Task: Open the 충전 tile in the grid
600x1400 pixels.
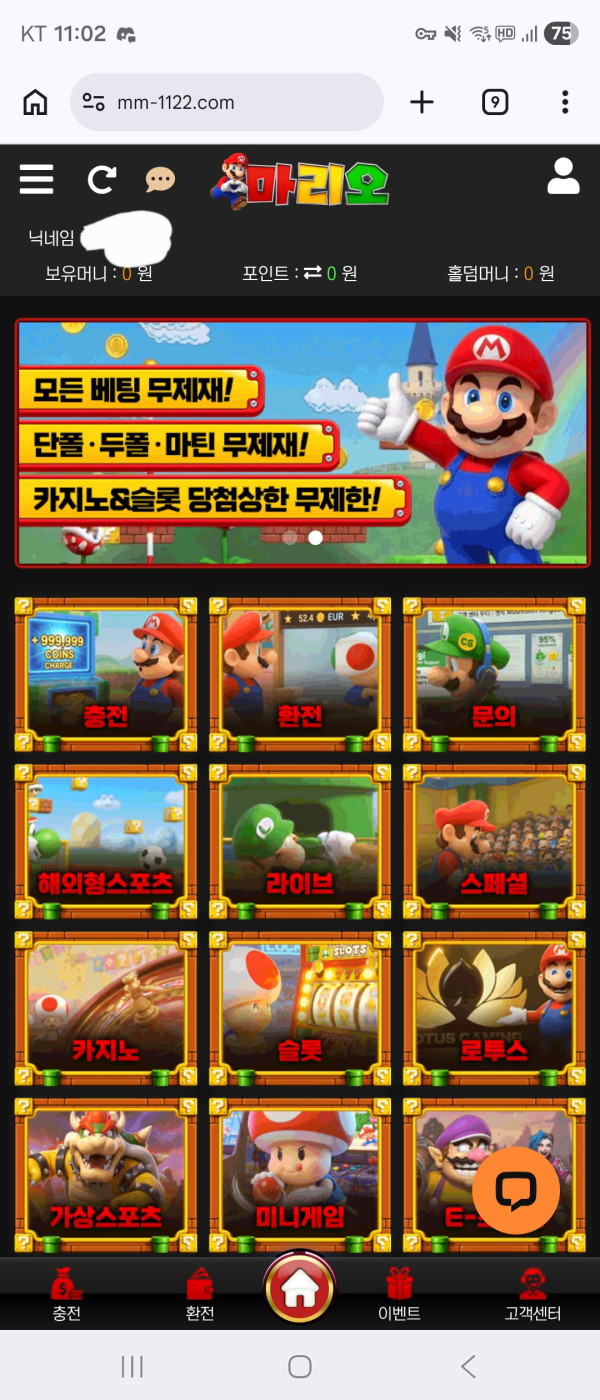Action: 105,675
